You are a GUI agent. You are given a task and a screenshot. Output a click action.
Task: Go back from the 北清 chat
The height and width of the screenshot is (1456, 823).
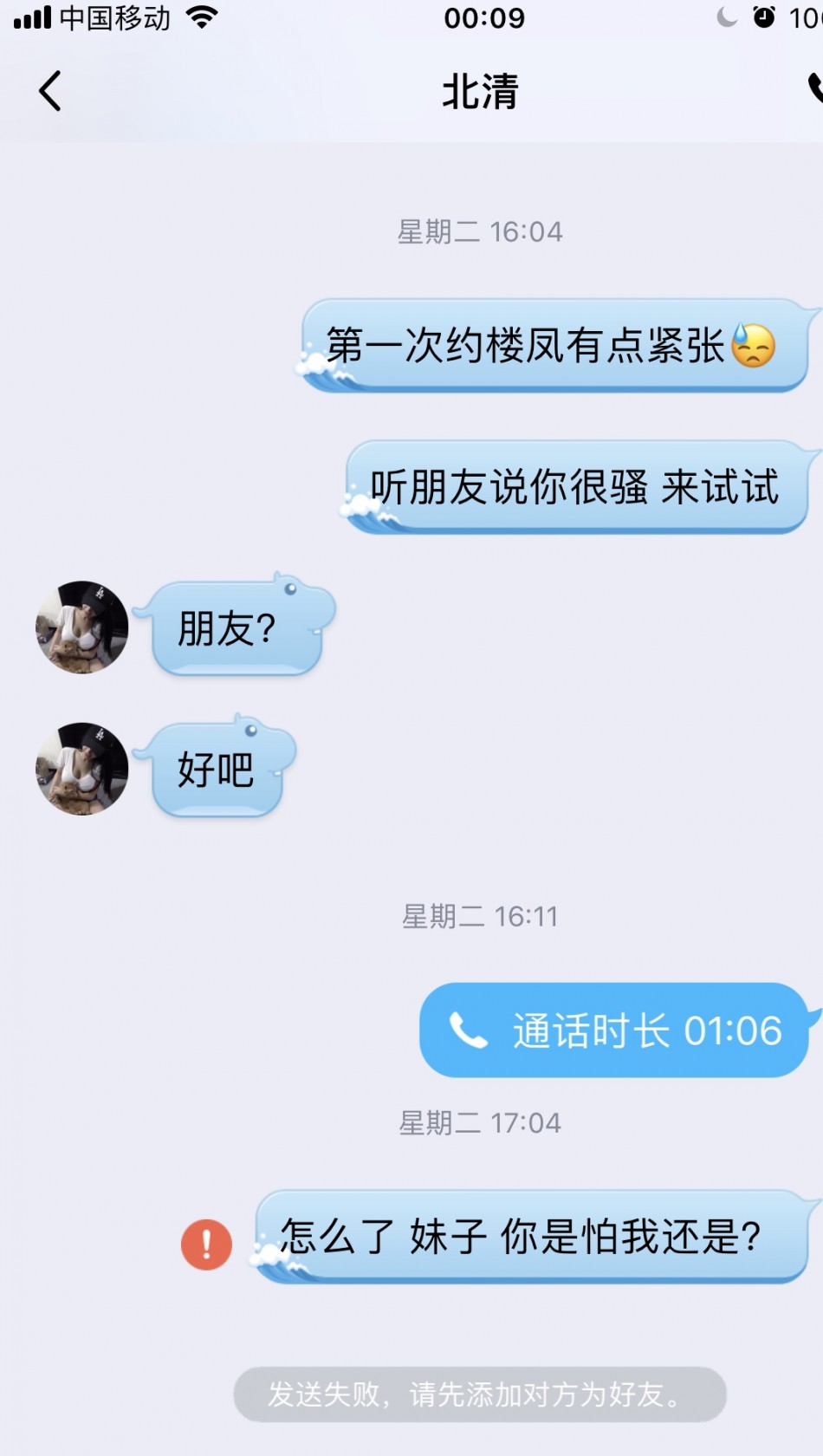50,91
